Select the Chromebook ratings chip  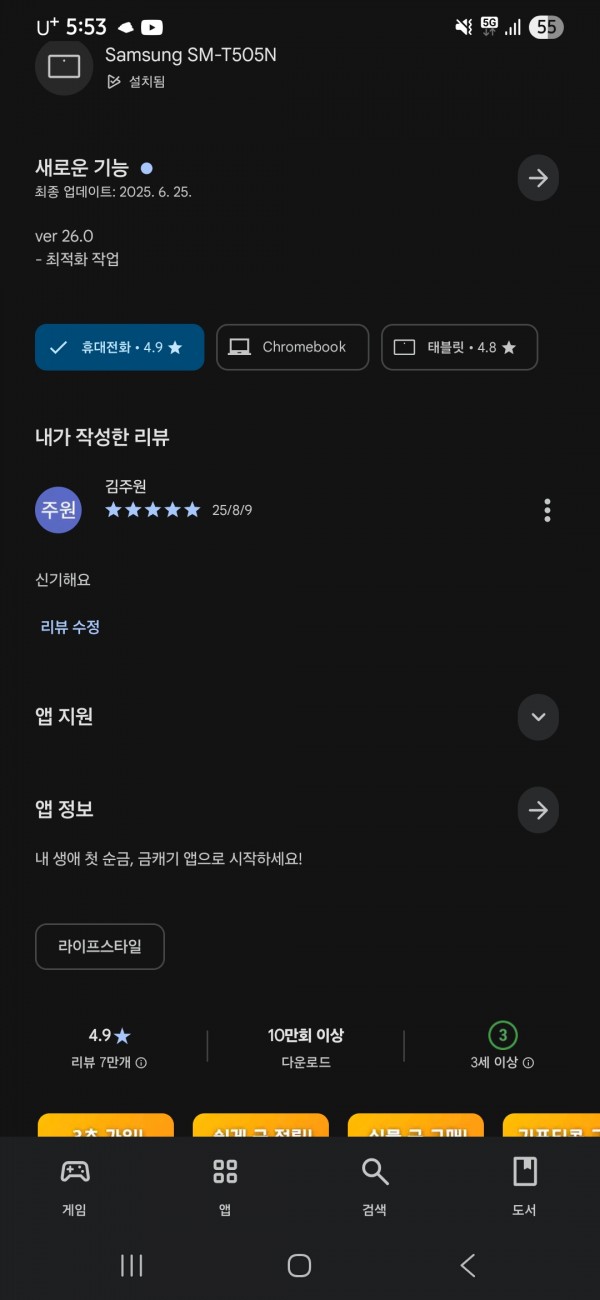293,347
